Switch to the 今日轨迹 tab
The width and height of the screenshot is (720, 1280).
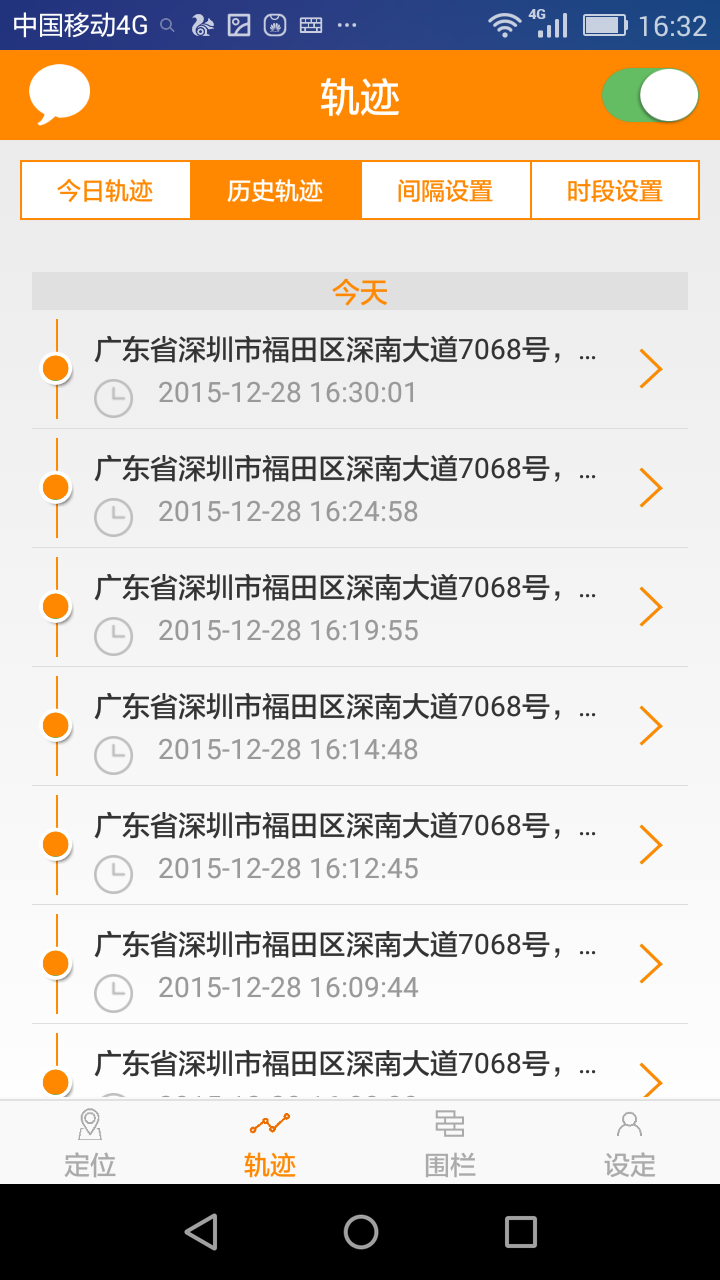click(x=105, y=190)
